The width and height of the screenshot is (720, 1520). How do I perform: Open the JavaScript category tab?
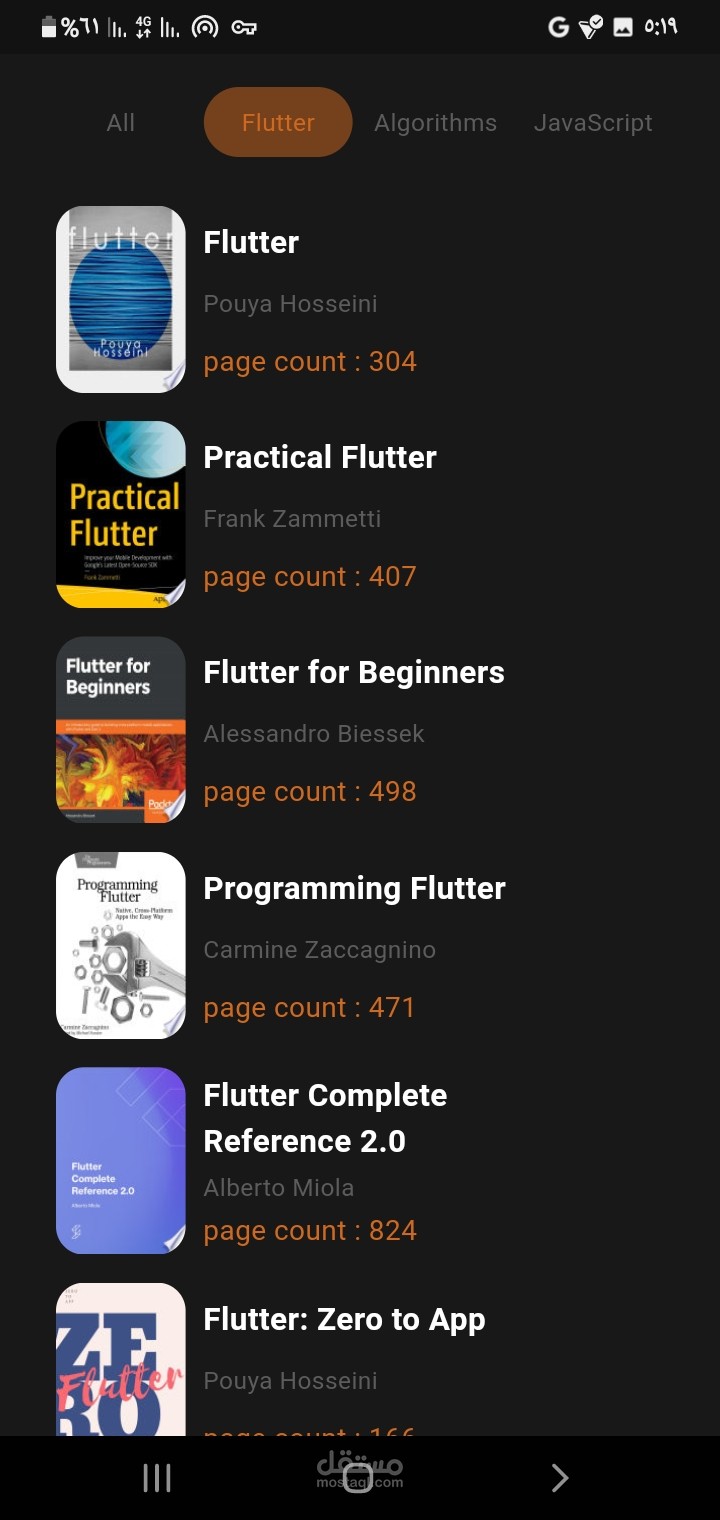point(593,123)
